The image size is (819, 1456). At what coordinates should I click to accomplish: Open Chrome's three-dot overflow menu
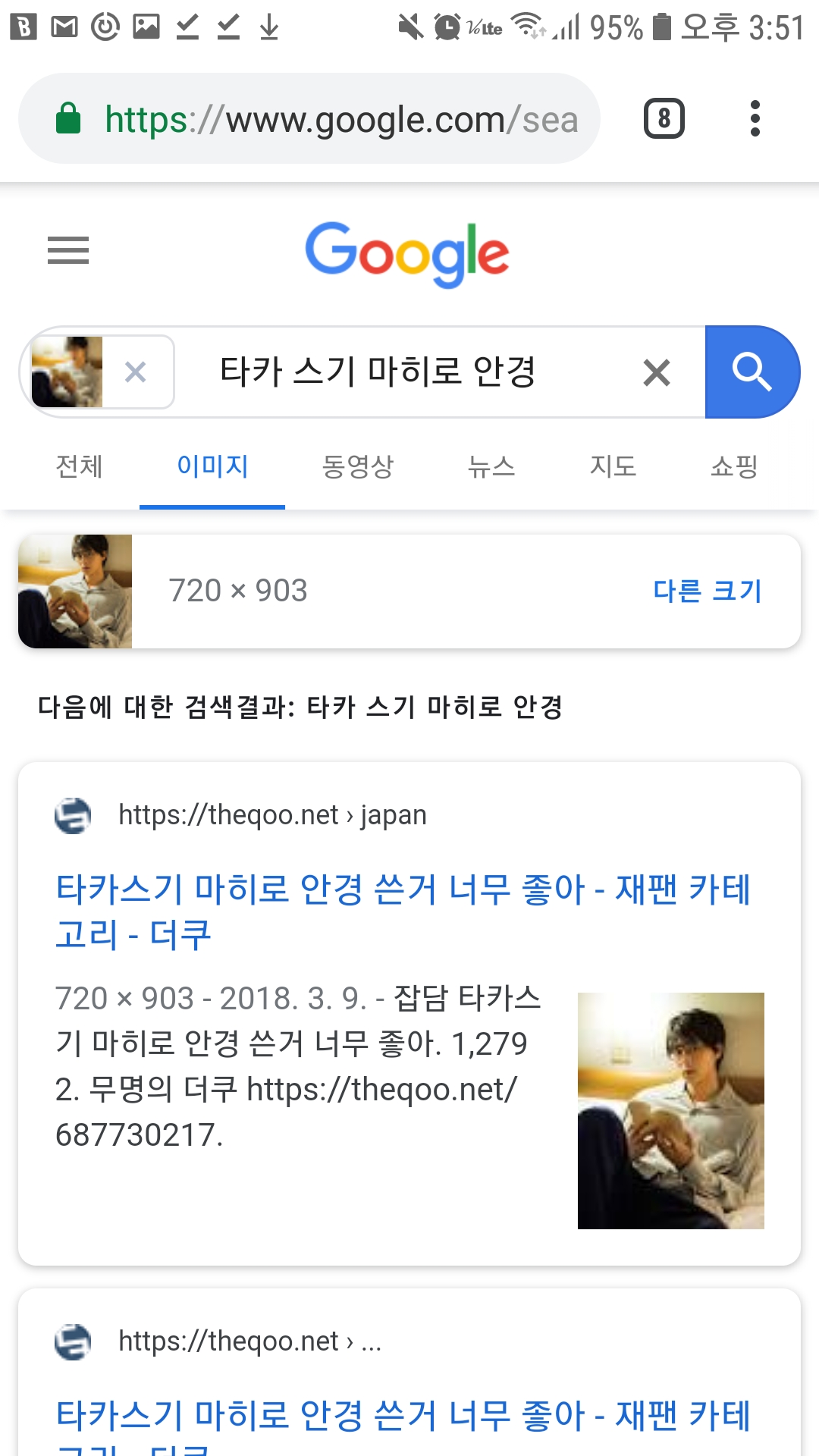(754, 119)
